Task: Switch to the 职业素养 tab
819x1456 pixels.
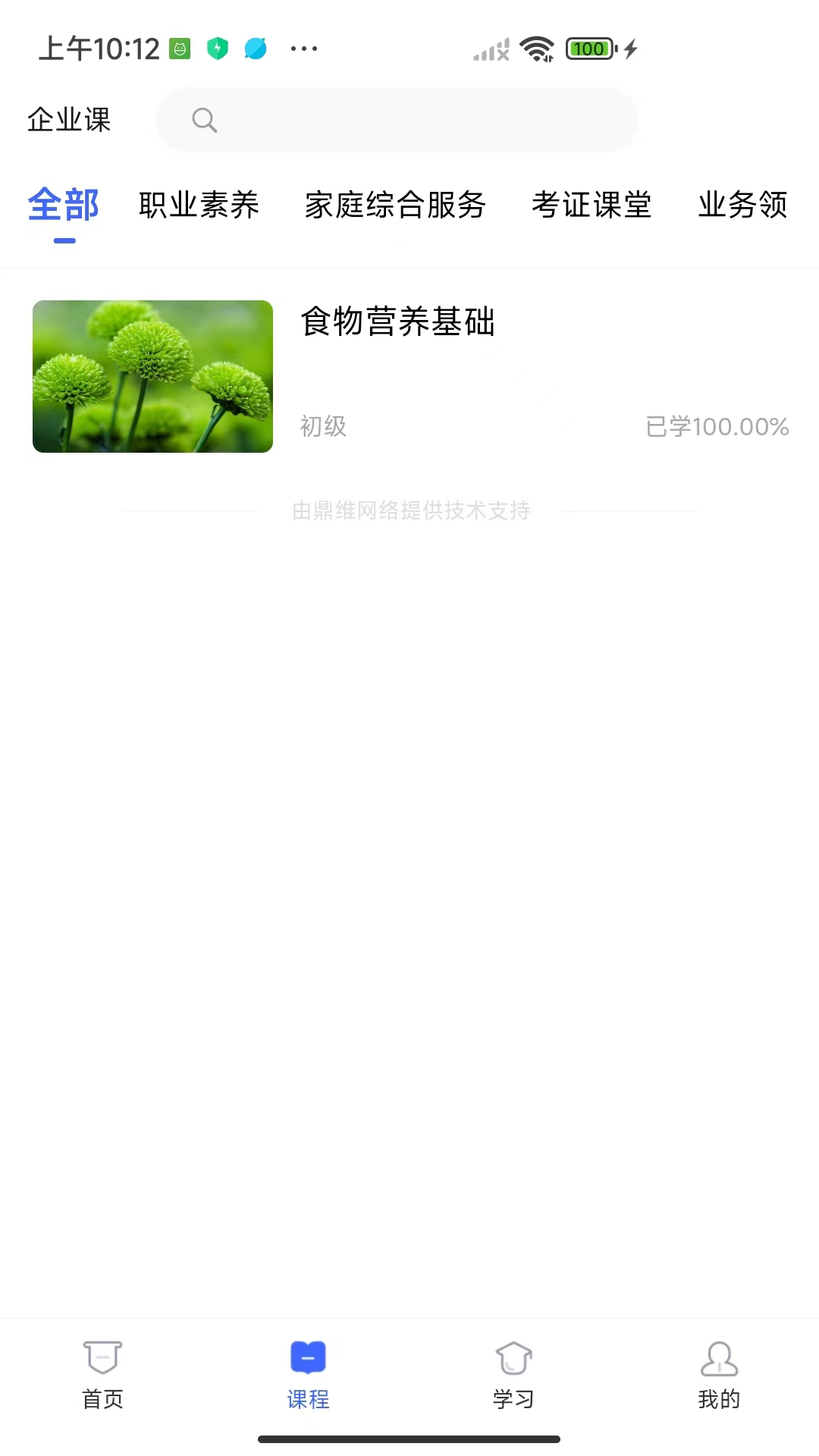Action: pyautogui.click(x=199, y=205)
